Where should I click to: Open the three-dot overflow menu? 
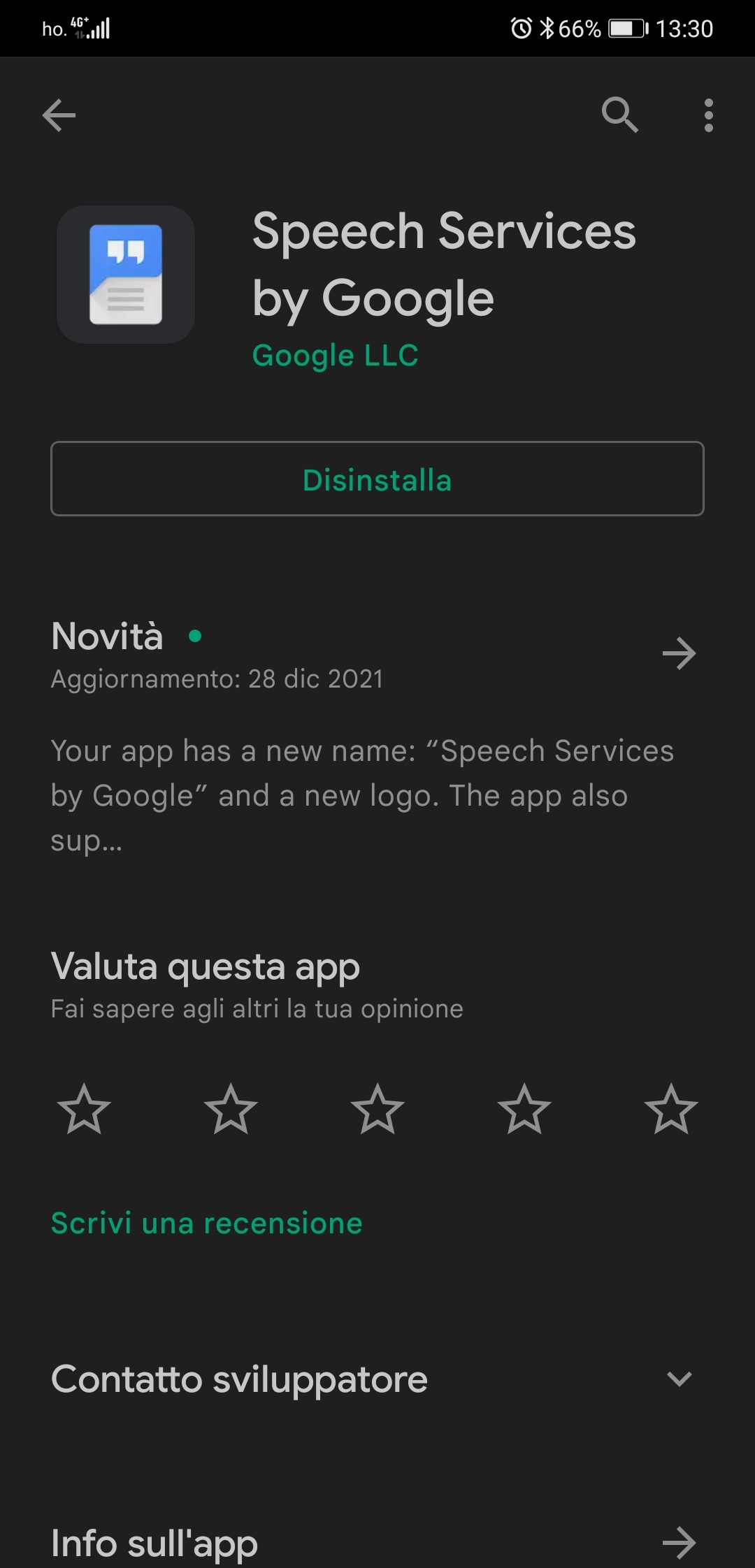(x=709, y=115)
